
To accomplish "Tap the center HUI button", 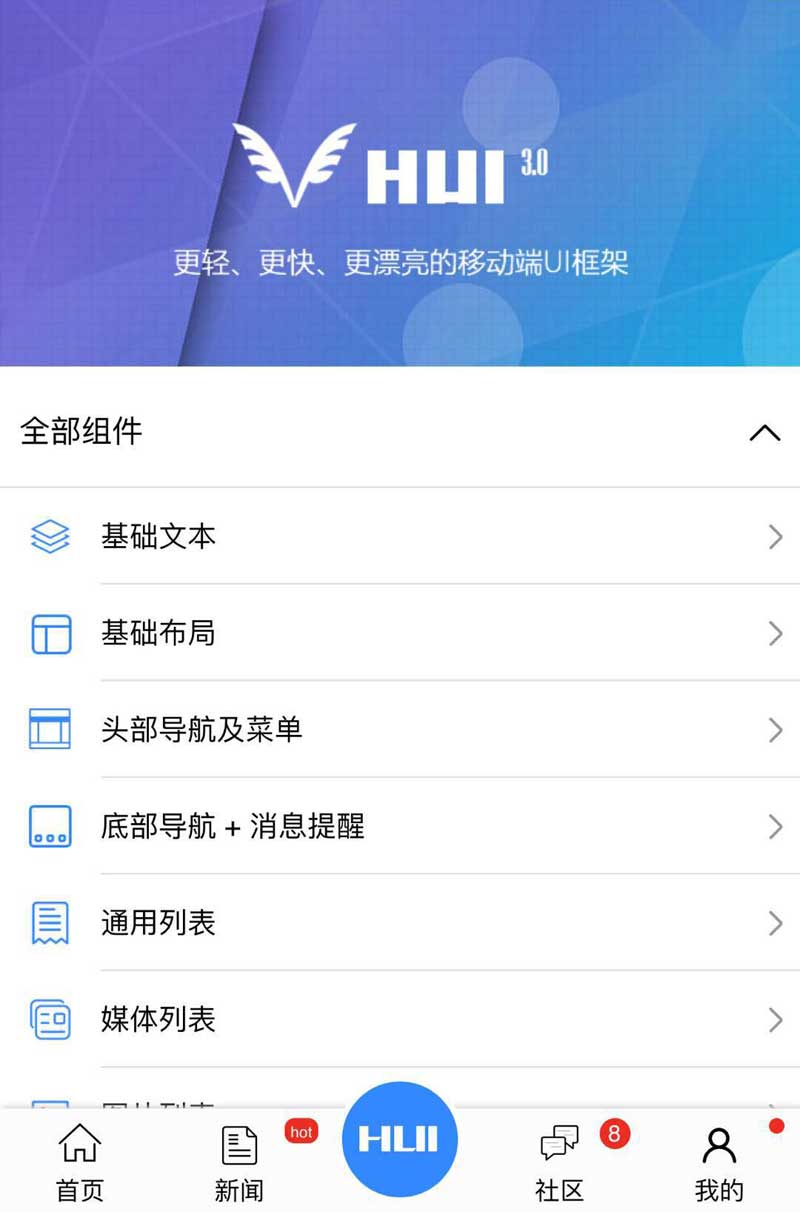I will [x=400, y=1139].
